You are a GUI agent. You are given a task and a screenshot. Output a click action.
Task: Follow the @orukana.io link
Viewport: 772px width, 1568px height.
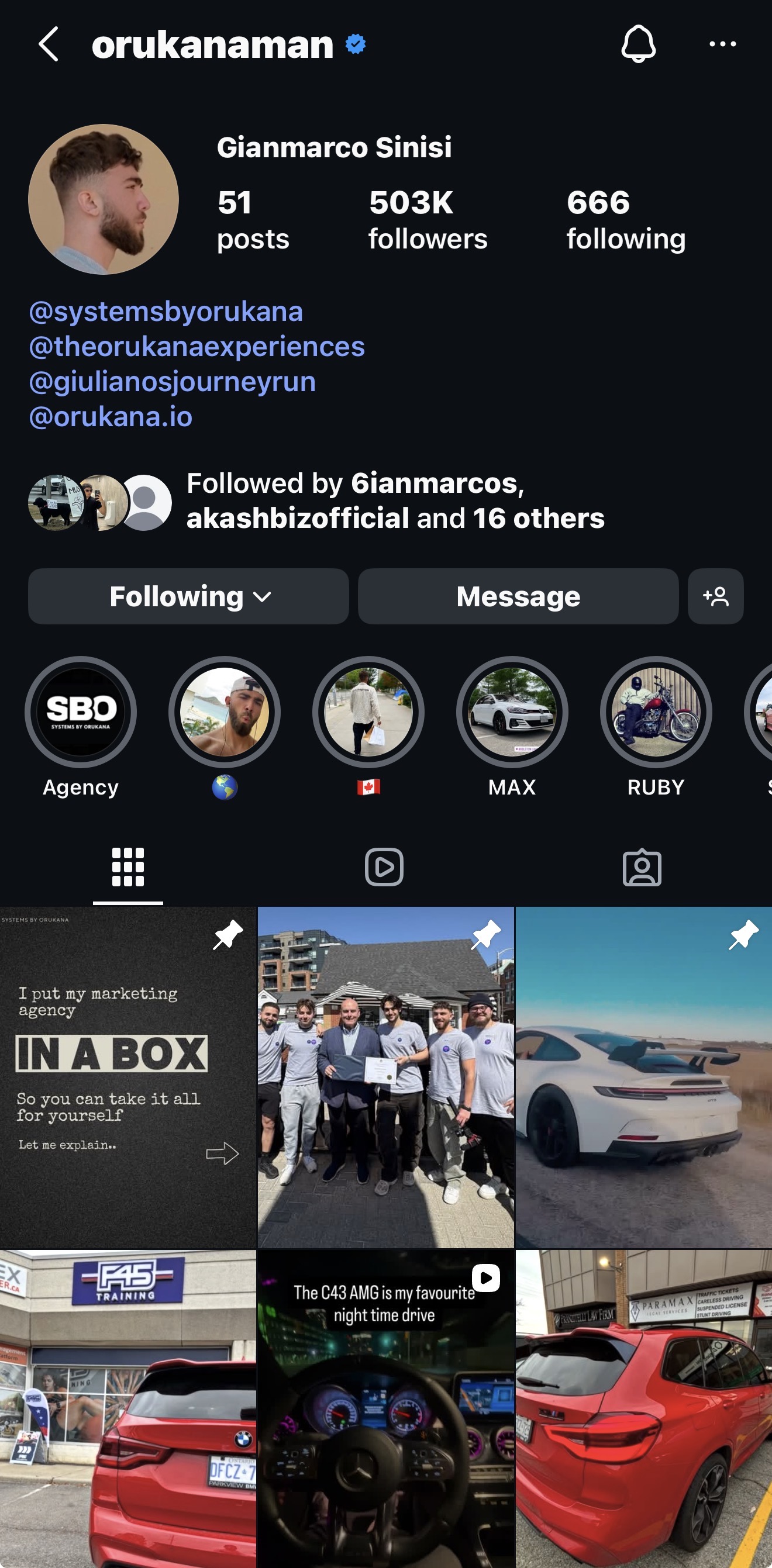[x=111, y=417]
